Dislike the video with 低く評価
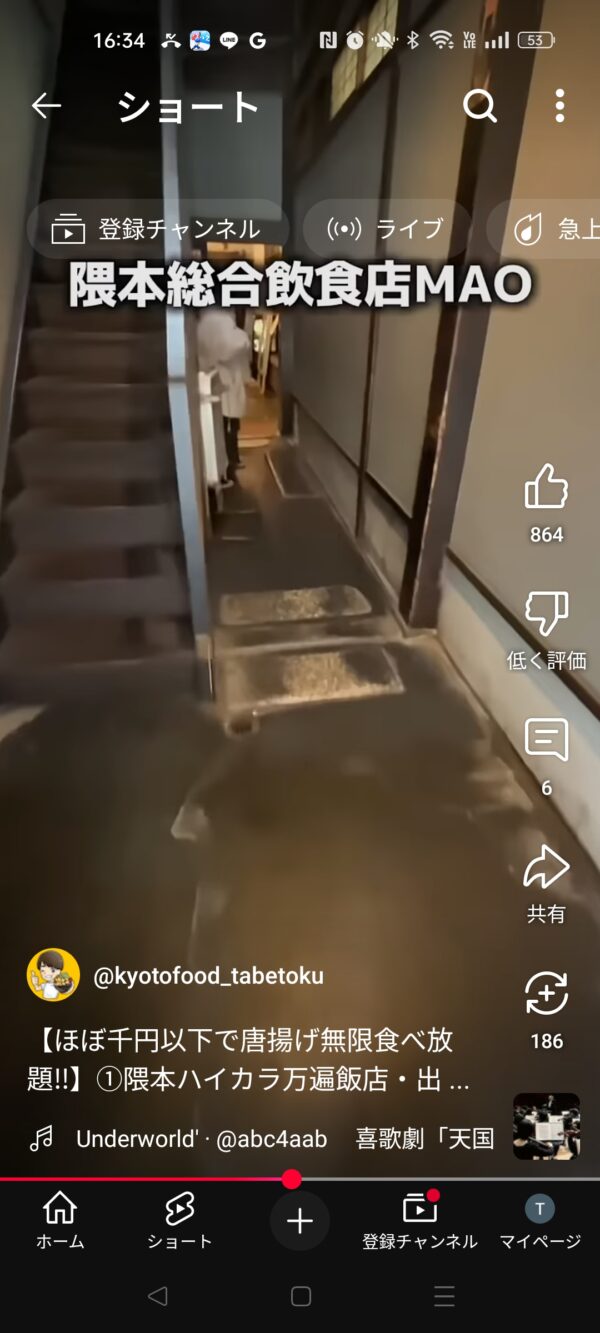600x1333 pixels. pyautogui.click(x=546, y=615)
